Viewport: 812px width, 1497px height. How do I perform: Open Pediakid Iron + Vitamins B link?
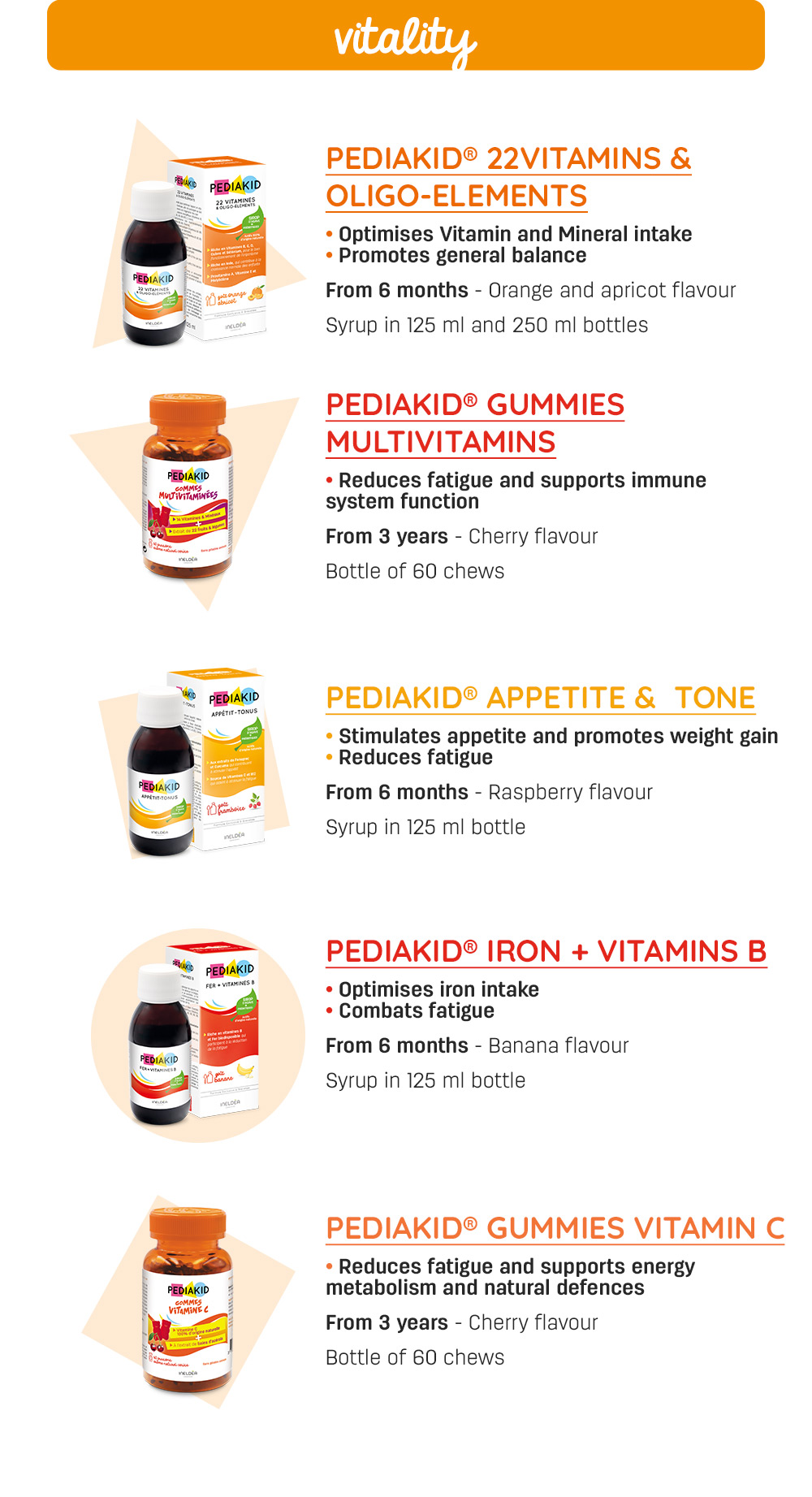(546, 952)
